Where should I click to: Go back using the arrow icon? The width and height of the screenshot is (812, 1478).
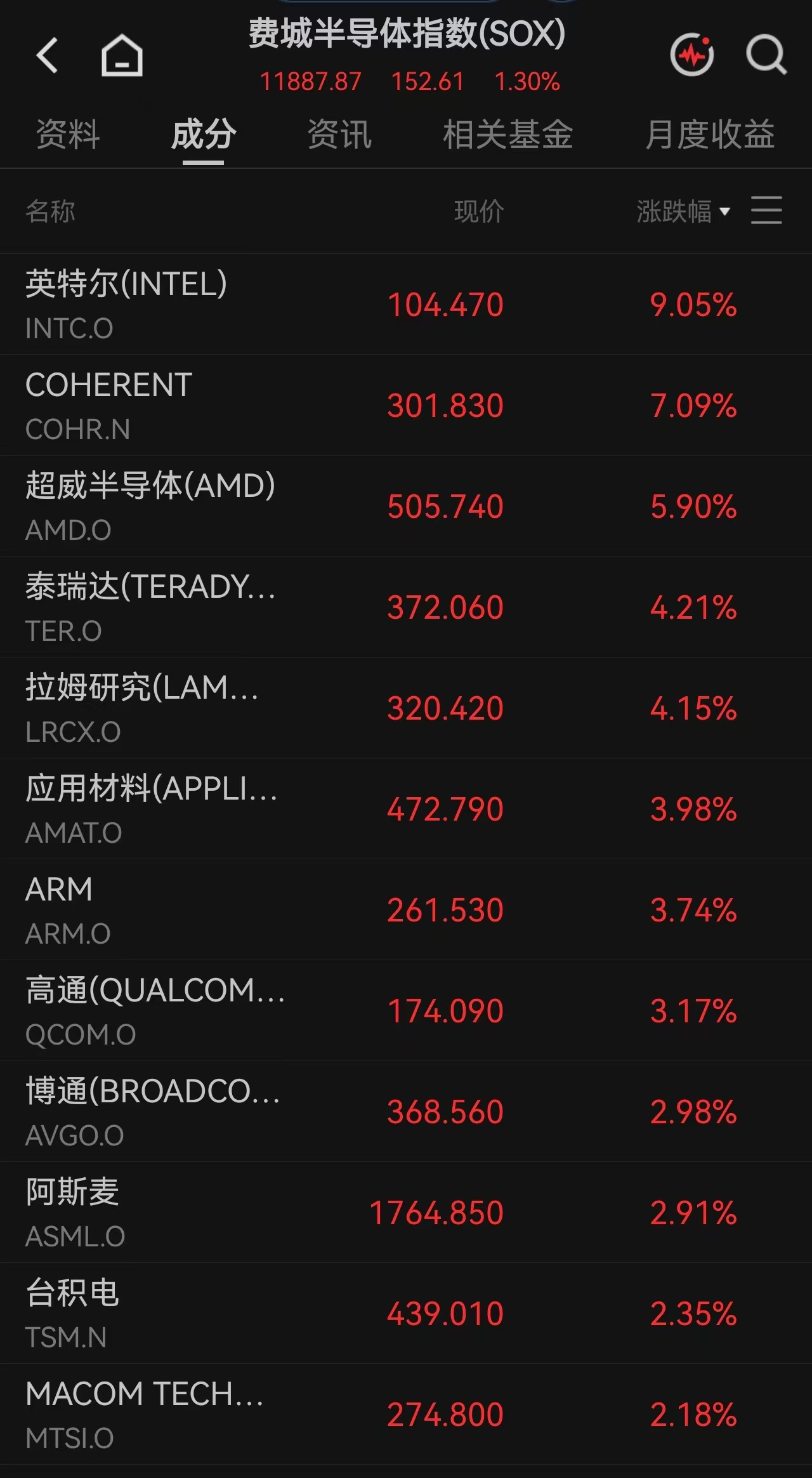click(47, 55)
